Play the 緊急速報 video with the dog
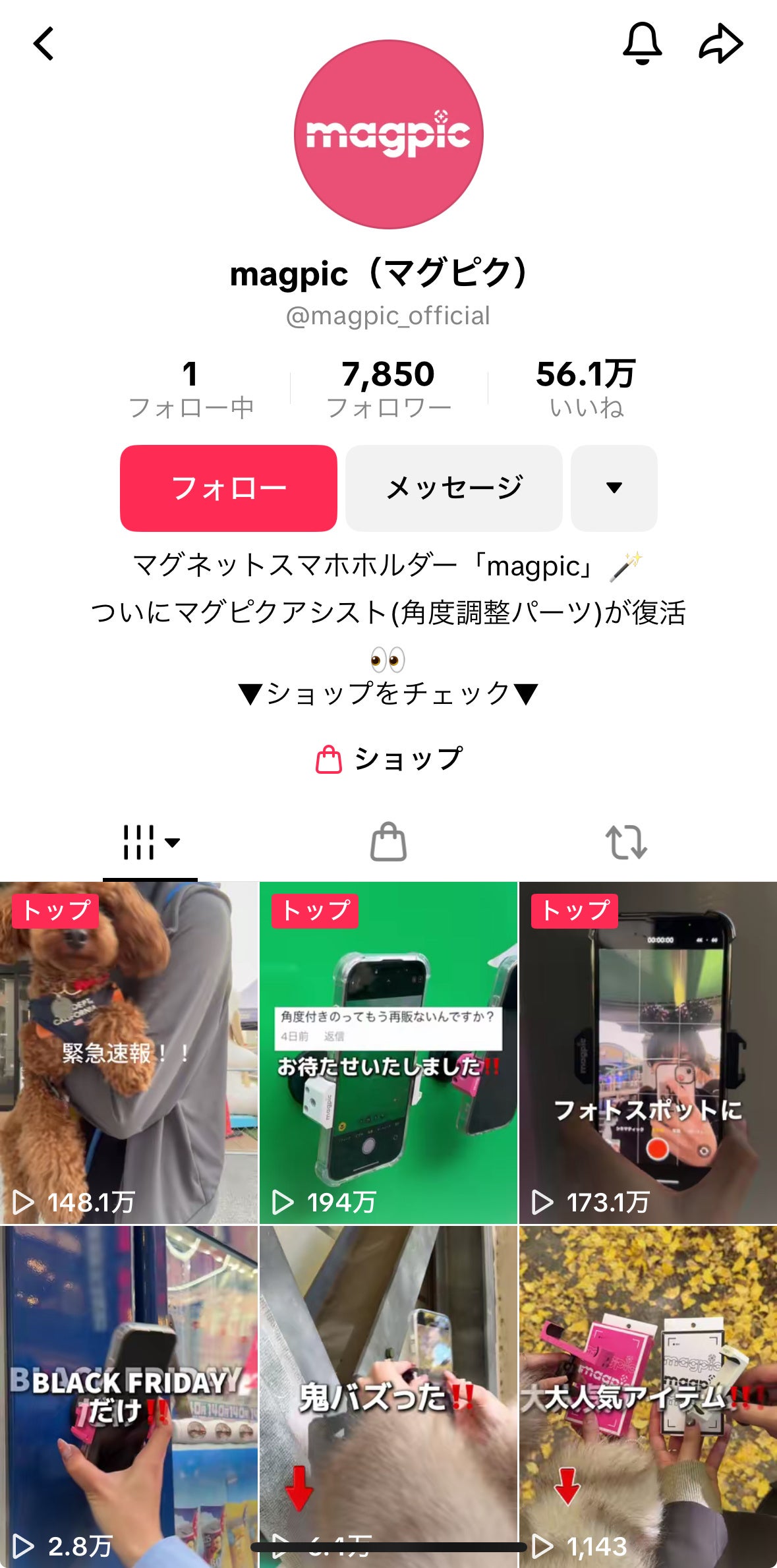 pos(129,1052)
